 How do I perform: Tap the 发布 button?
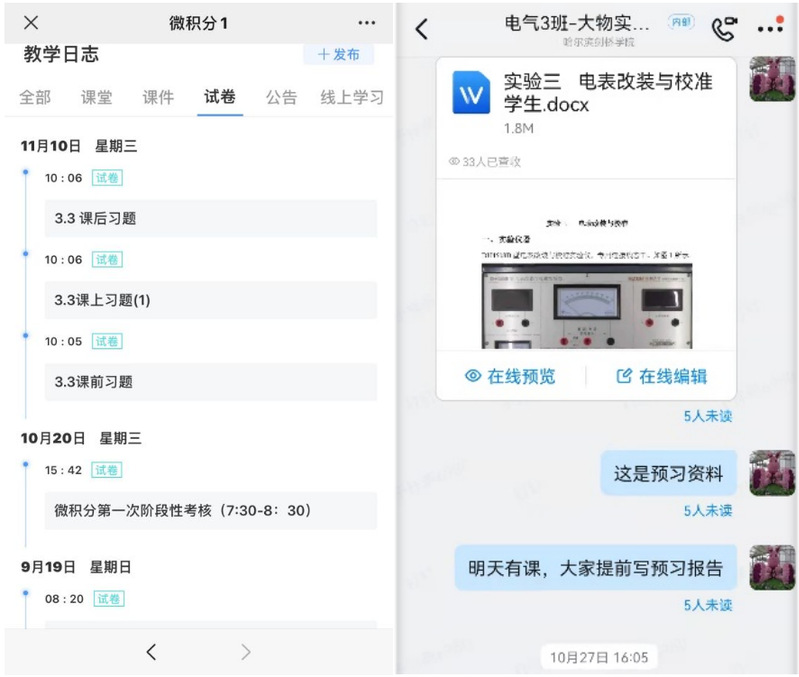tap(339, 55)
